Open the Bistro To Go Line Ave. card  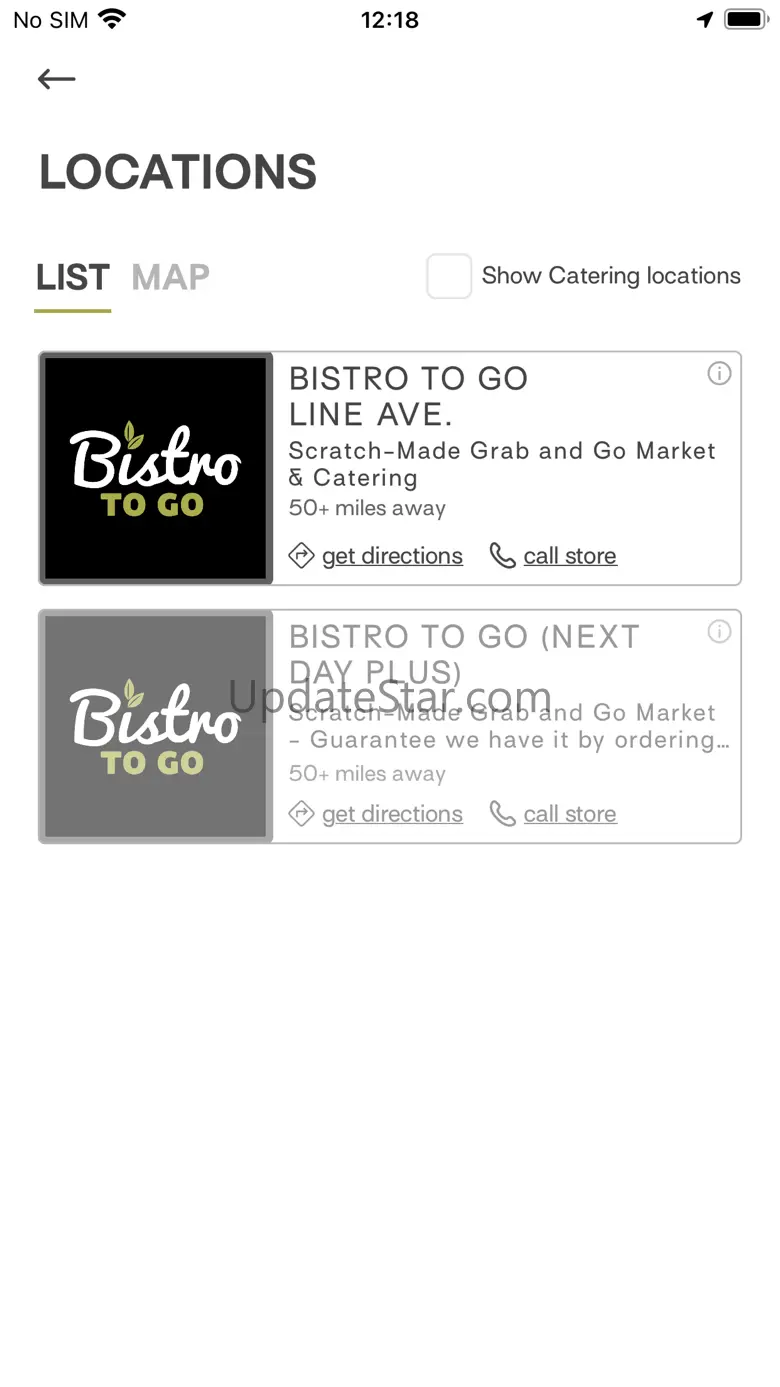[390, 468]
